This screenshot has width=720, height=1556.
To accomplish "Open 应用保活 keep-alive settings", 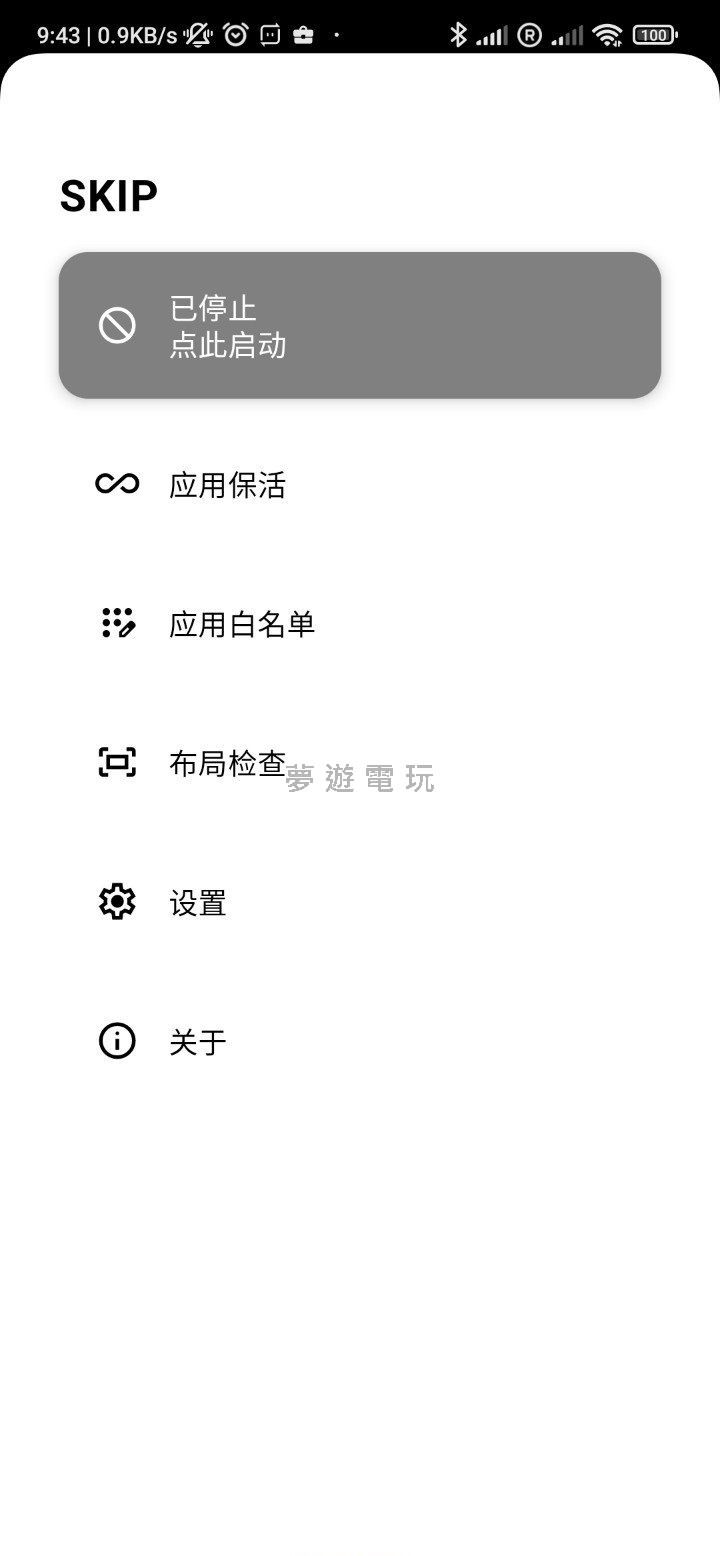I will [x=227, y=485].
